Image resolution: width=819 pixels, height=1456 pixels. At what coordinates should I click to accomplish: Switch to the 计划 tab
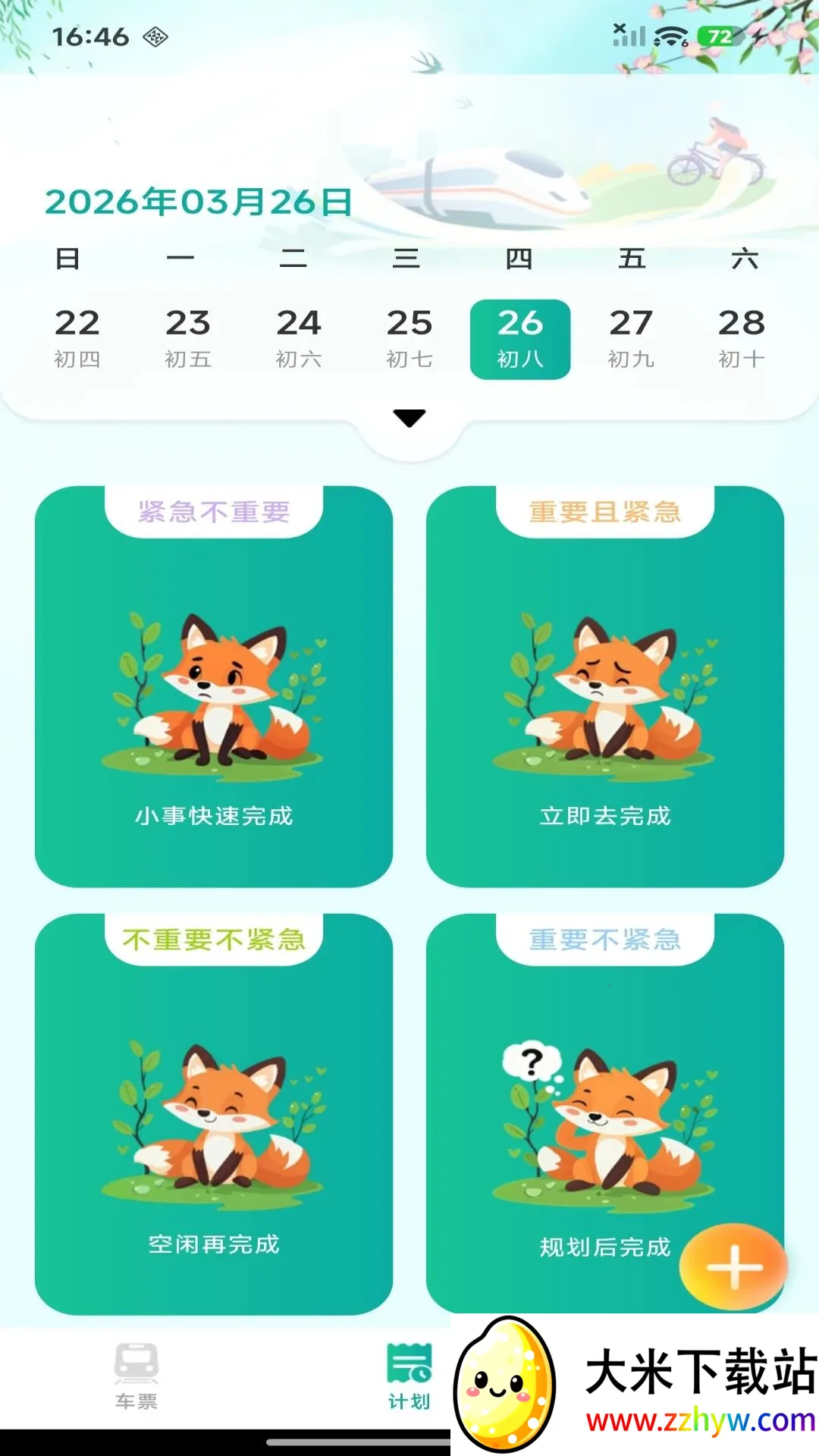click(x=409, y=1376)
